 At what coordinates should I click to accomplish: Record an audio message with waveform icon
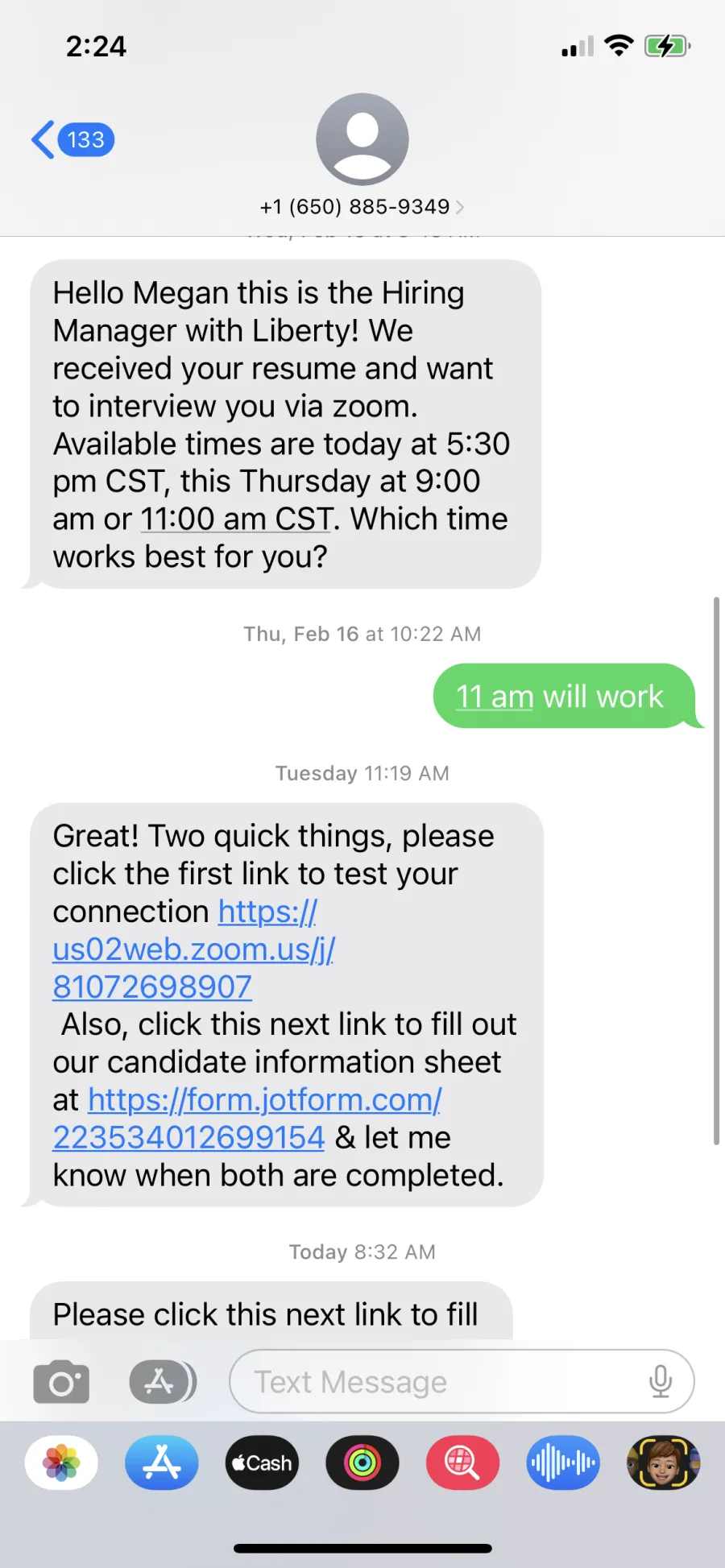pos(563,1463)
